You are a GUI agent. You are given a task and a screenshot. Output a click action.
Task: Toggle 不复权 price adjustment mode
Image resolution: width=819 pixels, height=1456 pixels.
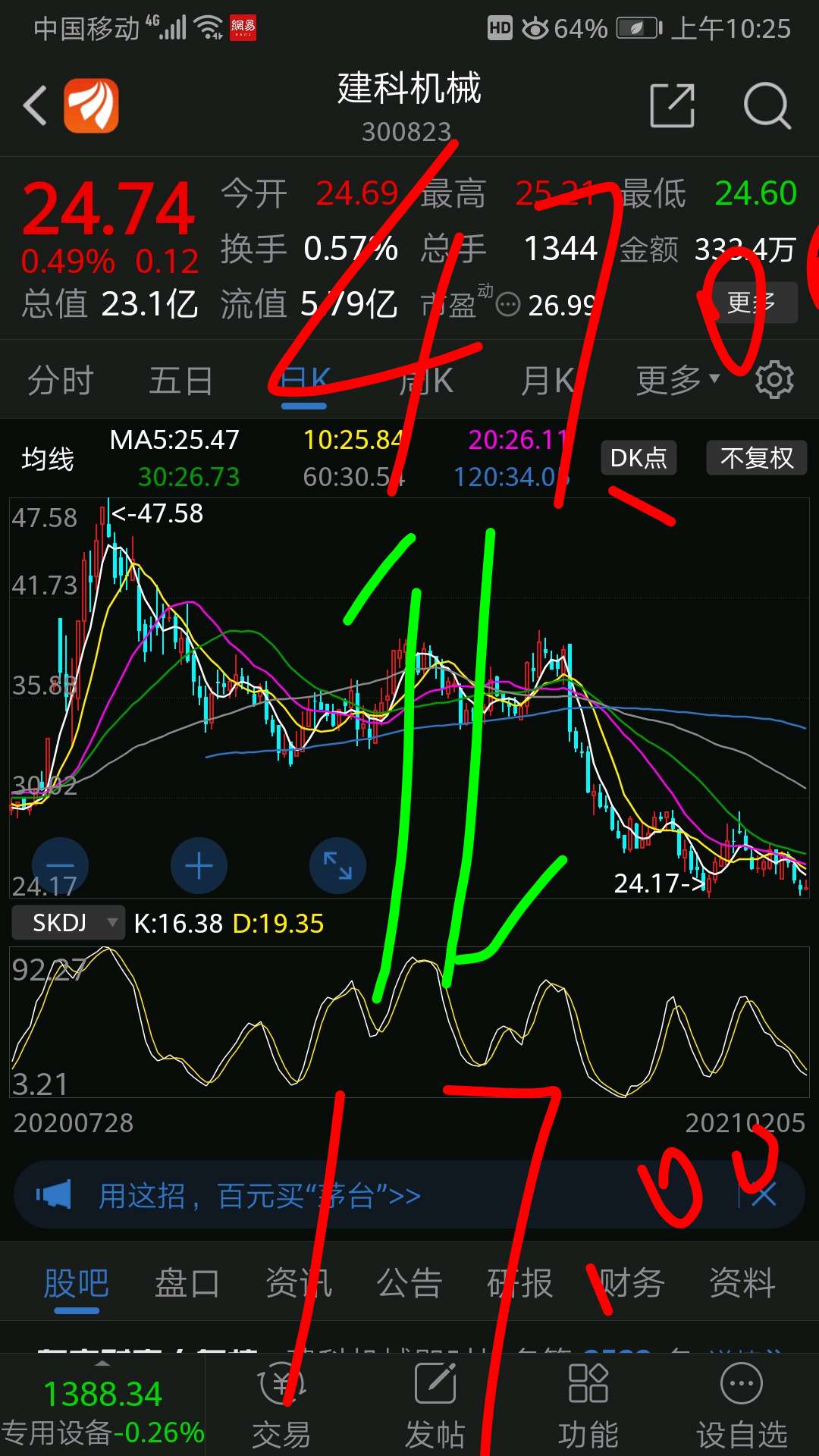756,458
